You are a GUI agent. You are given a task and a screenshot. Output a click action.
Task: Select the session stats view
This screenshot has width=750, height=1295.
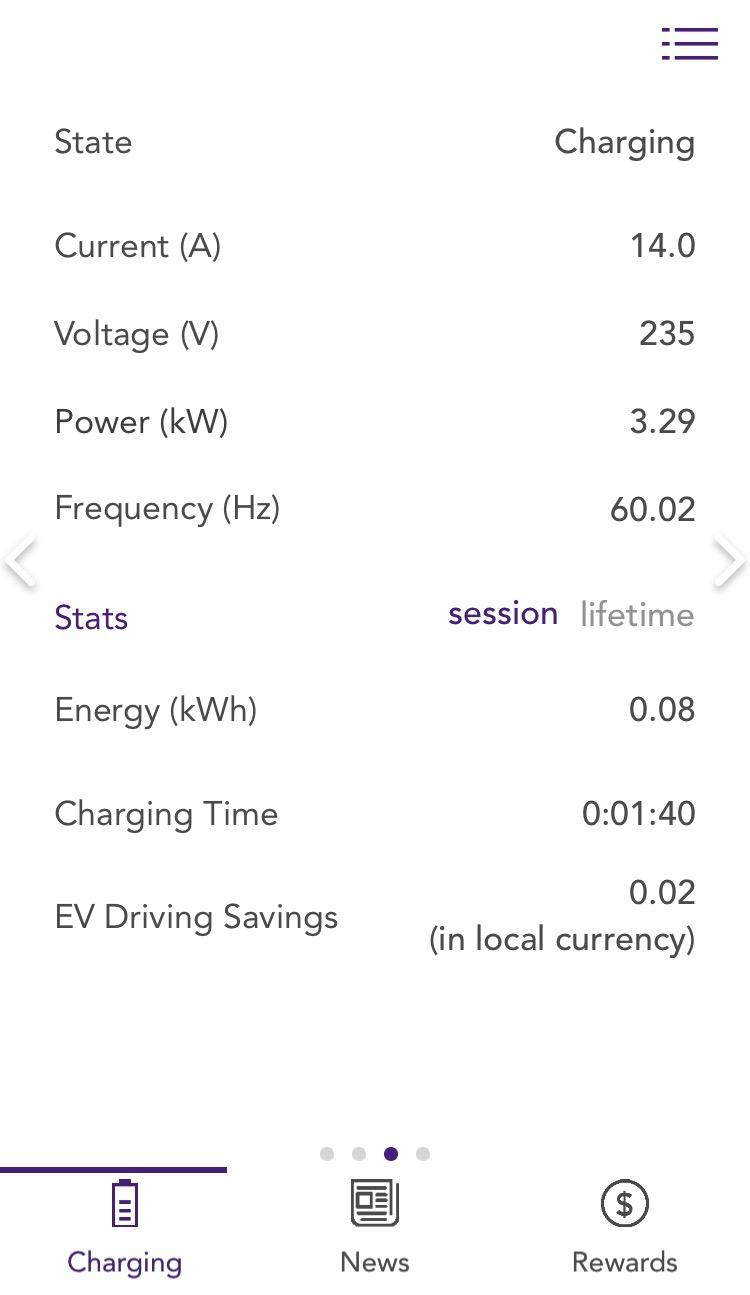[502, 614]
